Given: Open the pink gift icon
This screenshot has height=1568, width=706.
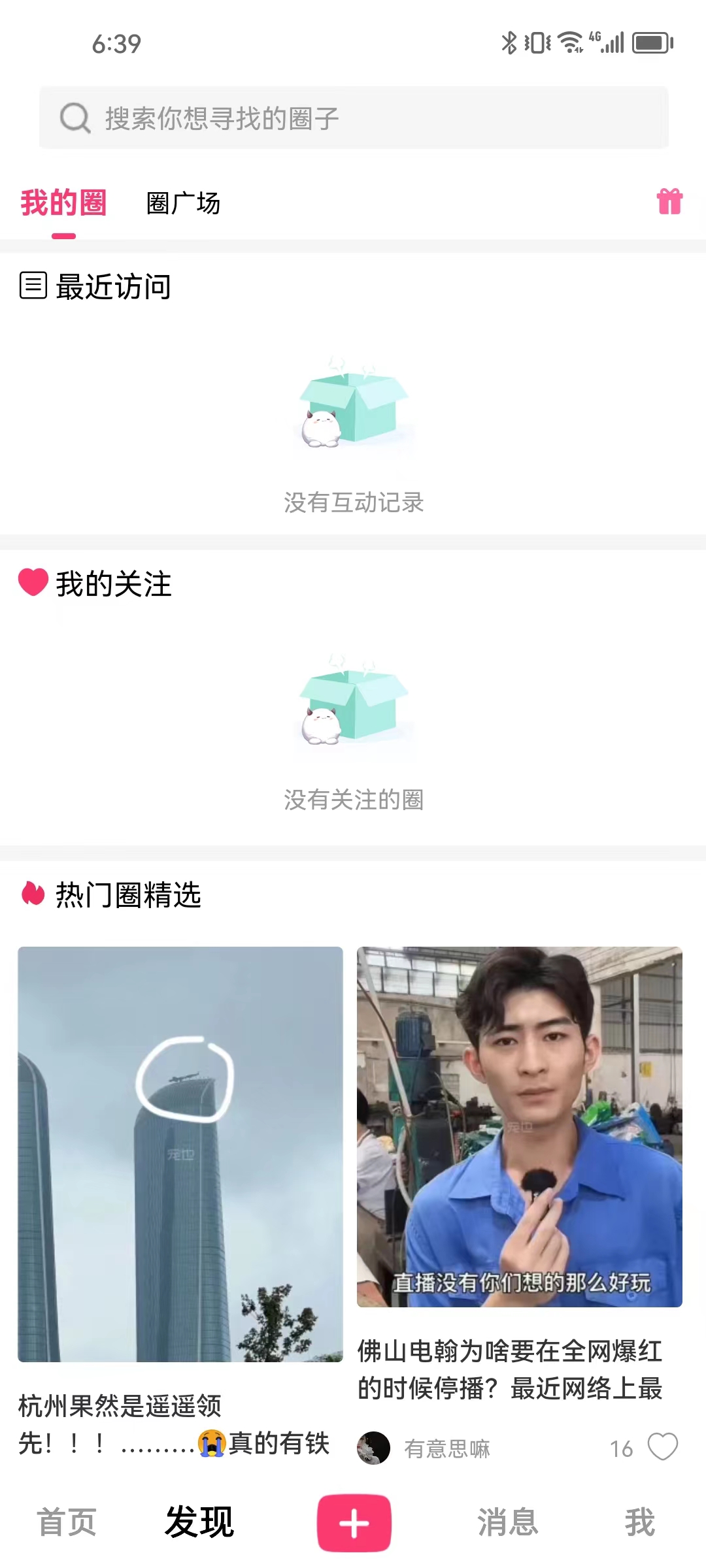Looking at the screenshot, I should (x=669, y=201).
